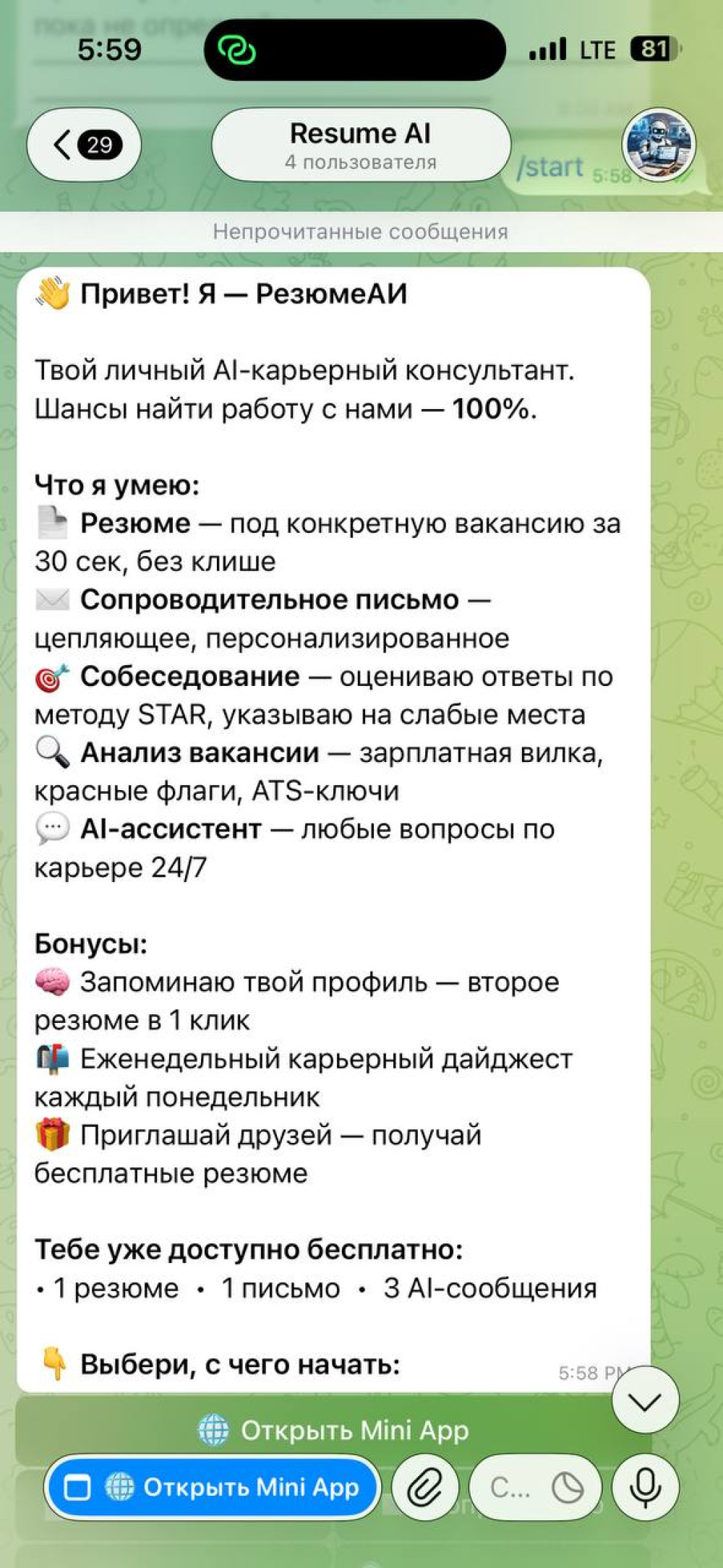Open the Resume AI chat info header

[361, 145]
